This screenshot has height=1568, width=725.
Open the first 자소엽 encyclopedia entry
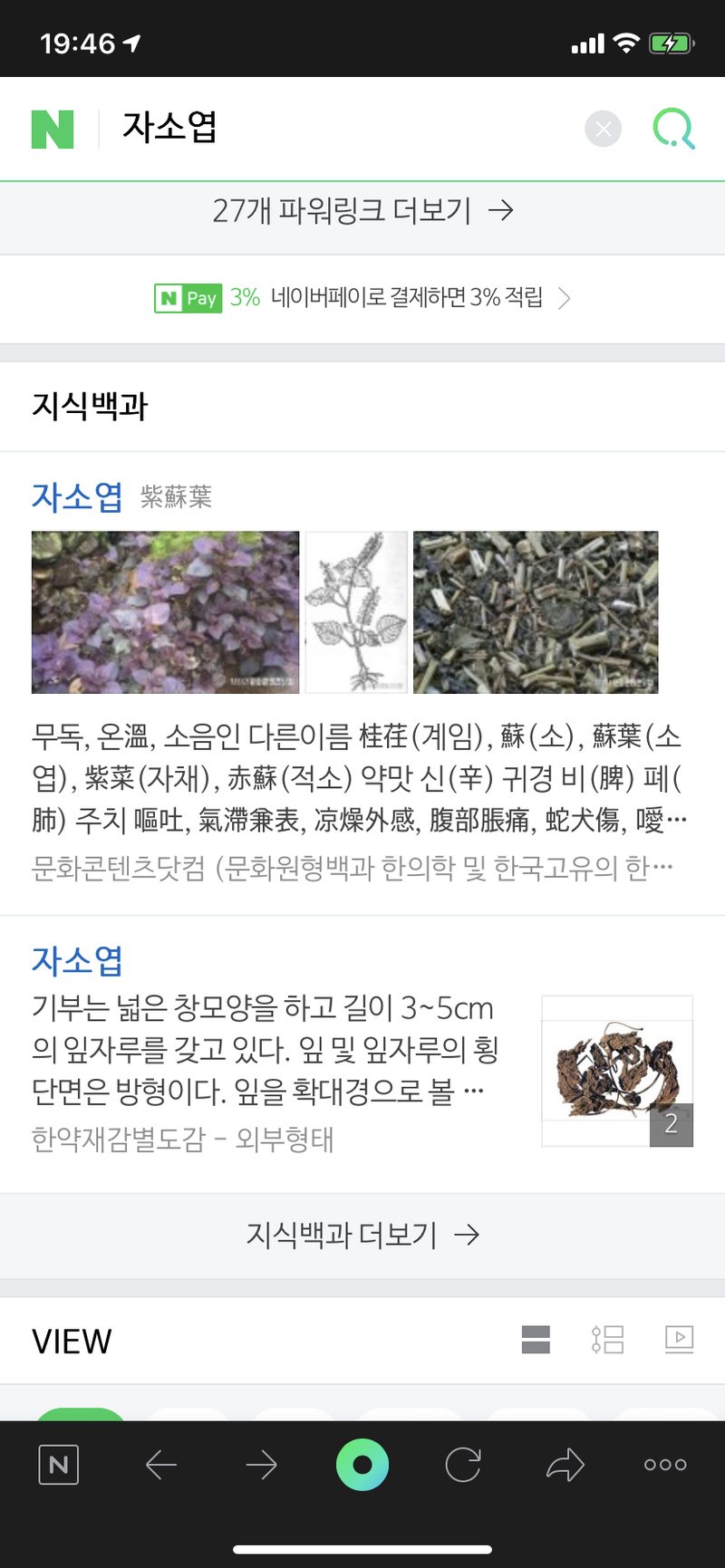click(x=76, y=496)
